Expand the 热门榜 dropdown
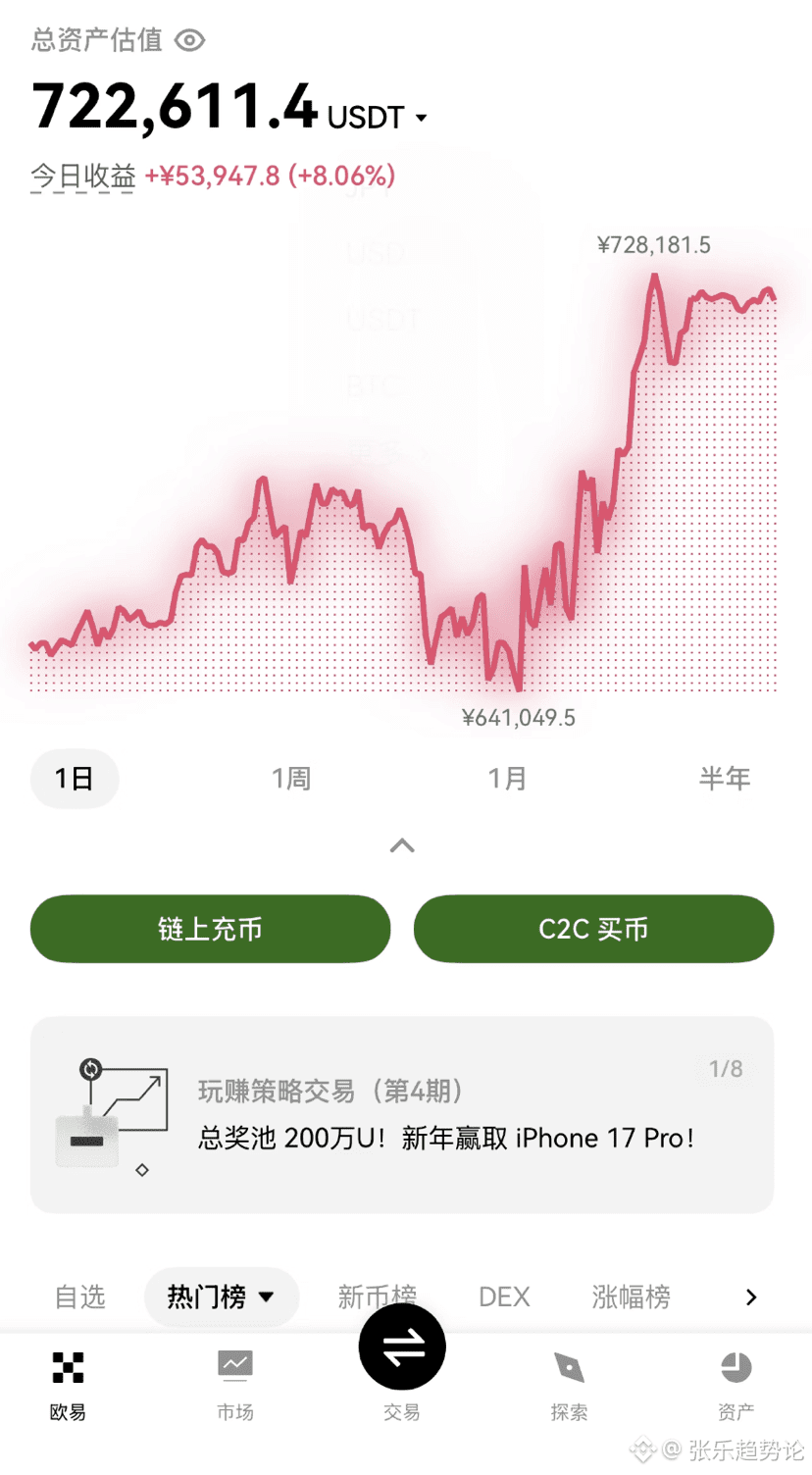This screenshot has height=1475, width=812. coord(221,1297)
